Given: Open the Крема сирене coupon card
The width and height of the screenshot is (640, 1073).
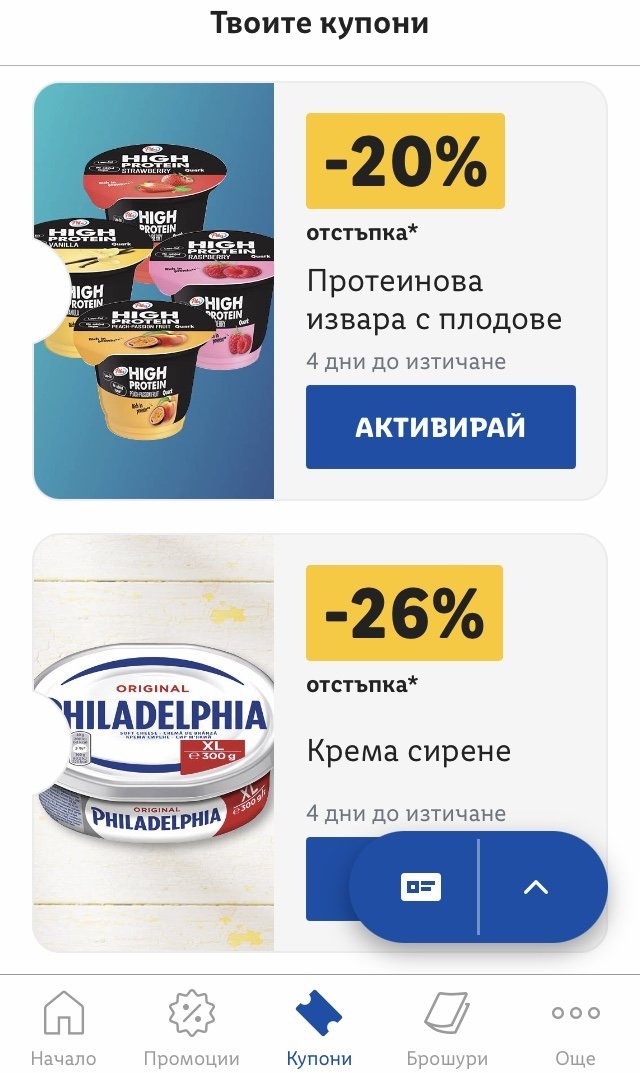Looking at the screenshot, I should tap(409, 751).
